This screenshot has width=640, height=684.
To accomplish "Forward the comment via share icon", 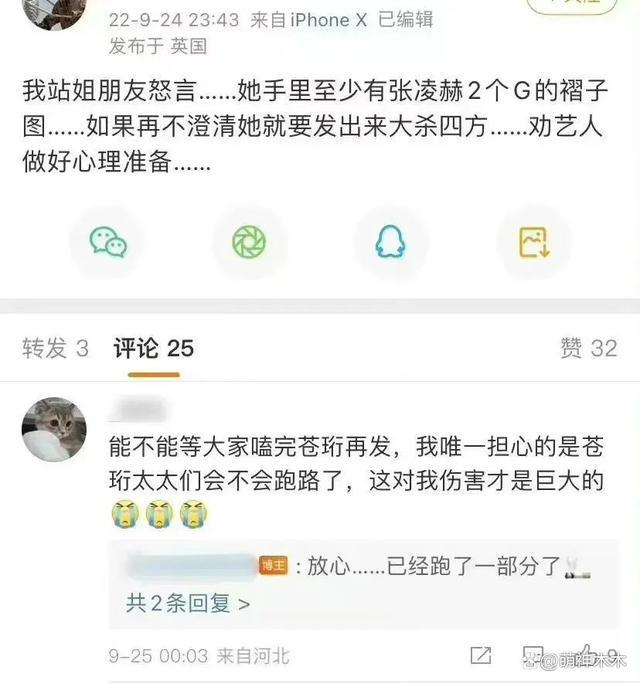I will [481, 656].
